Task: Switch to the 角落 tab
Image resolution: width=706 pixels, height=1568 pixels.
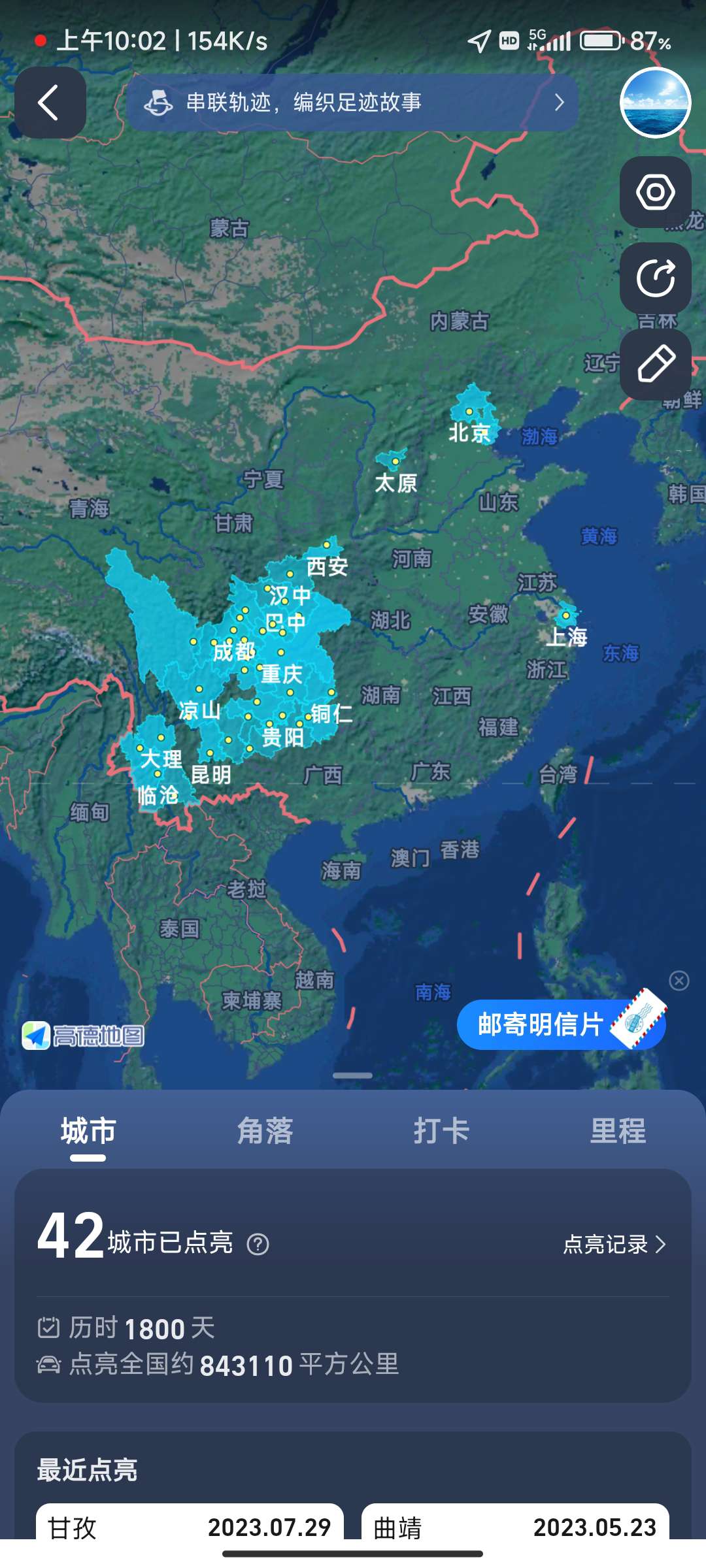Action: [x=265, y=1131]
